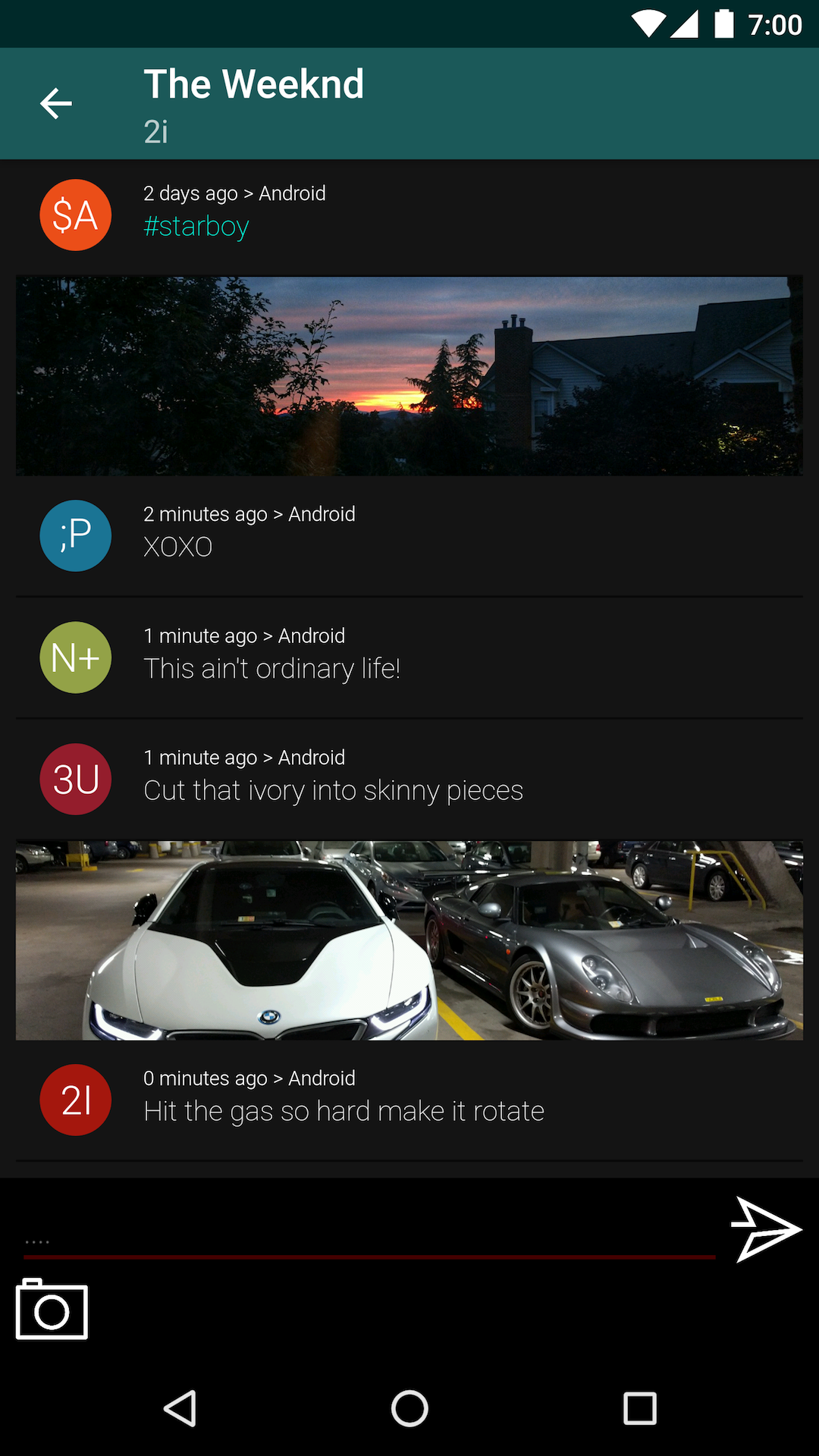
Task: Open the #starboy hashtag
Action: click(196, 226)
